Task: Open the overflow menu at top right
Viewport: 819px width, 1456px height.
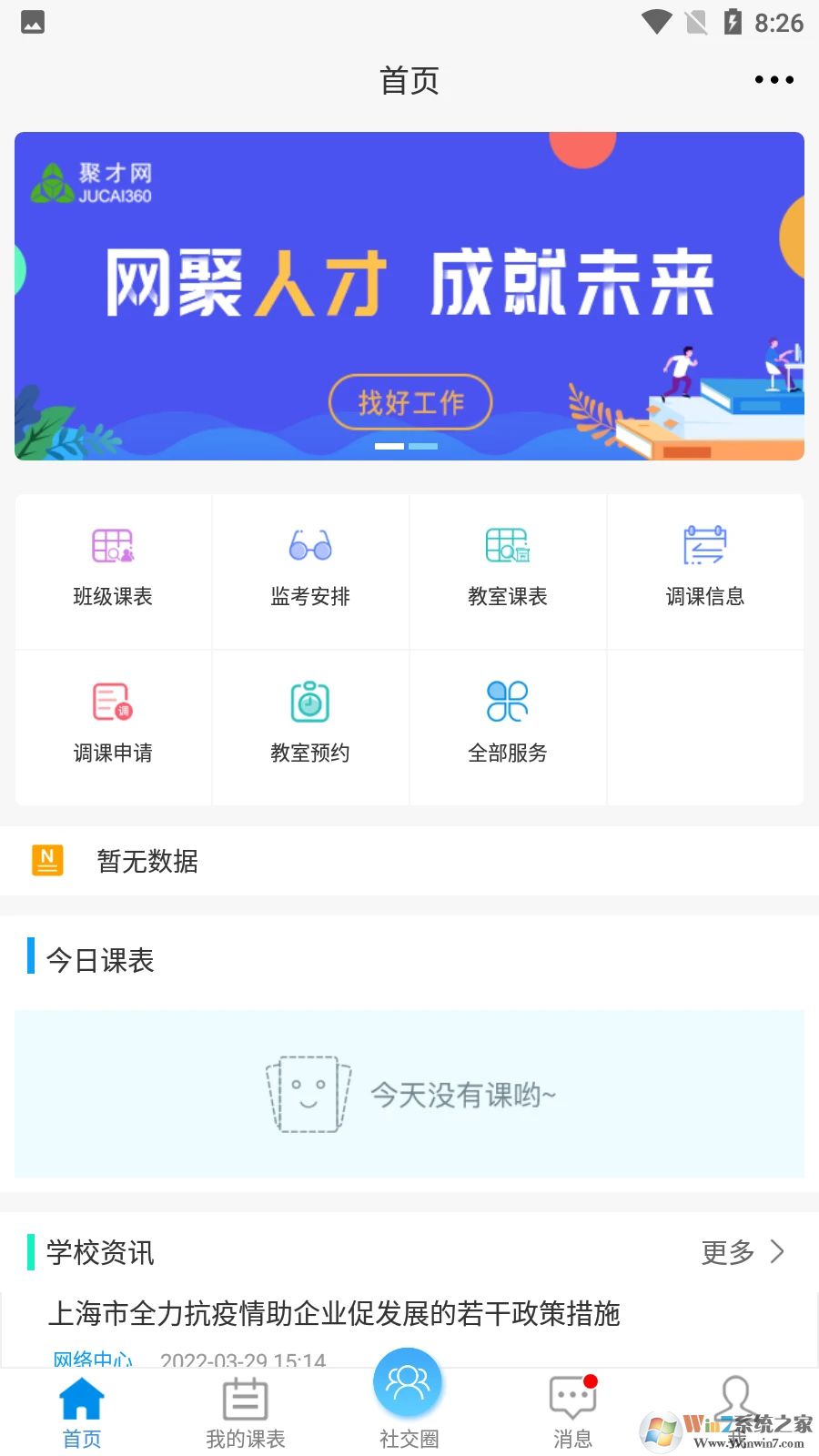Action: point(773,80)
